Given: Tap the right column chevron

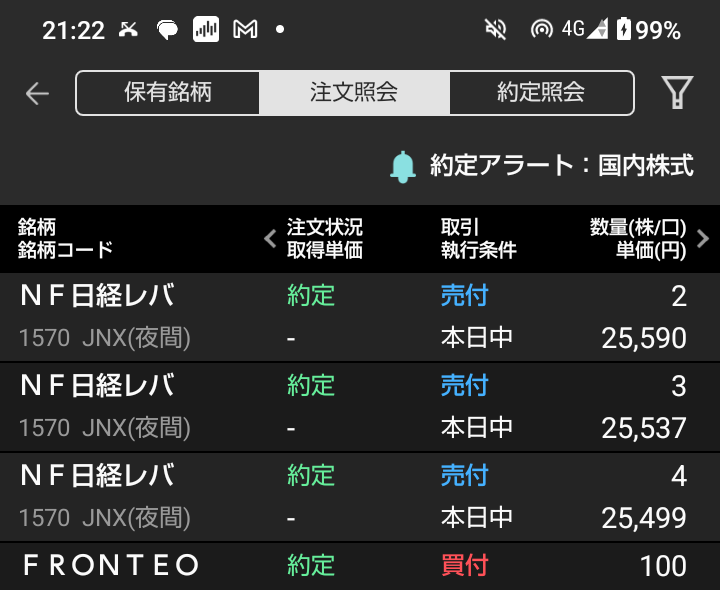Looking at the screenshot, I should pyautogui.click(x=702, y=239).
